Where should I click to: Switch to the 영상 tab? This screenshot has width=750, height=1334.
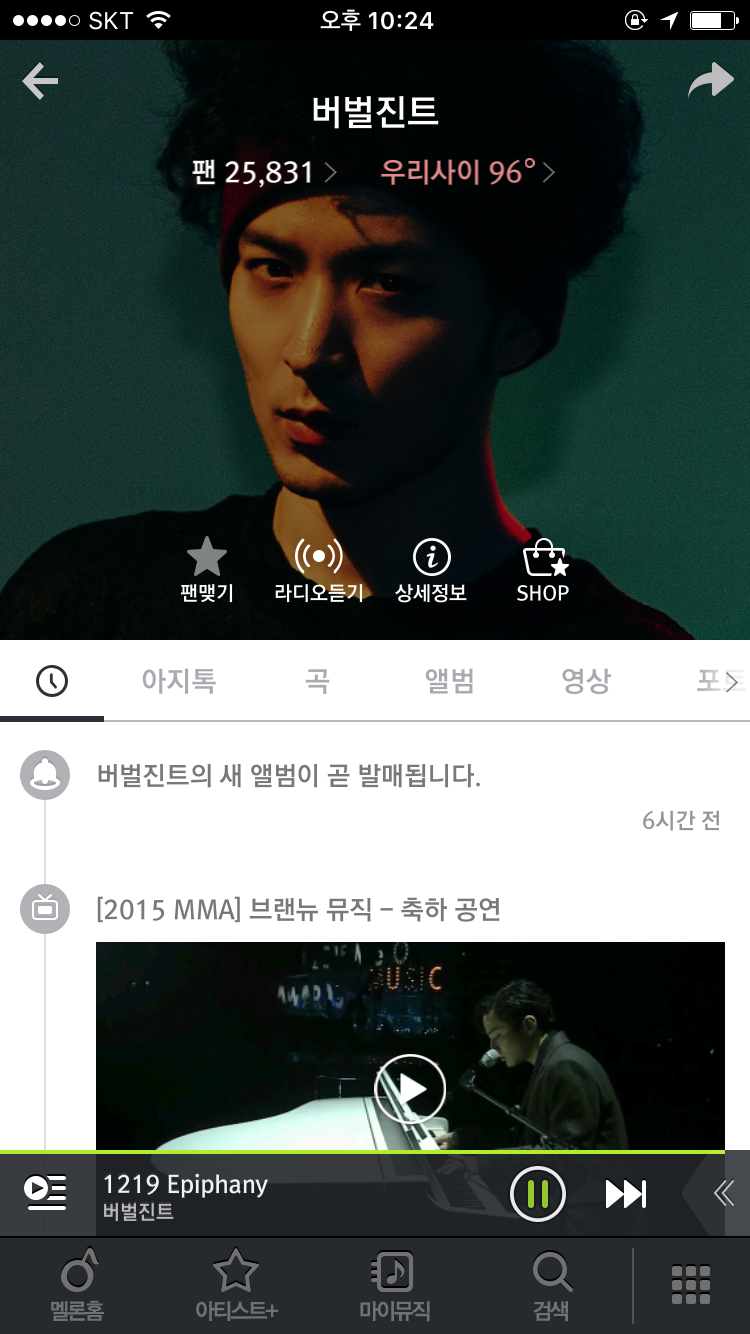(585, 681)
